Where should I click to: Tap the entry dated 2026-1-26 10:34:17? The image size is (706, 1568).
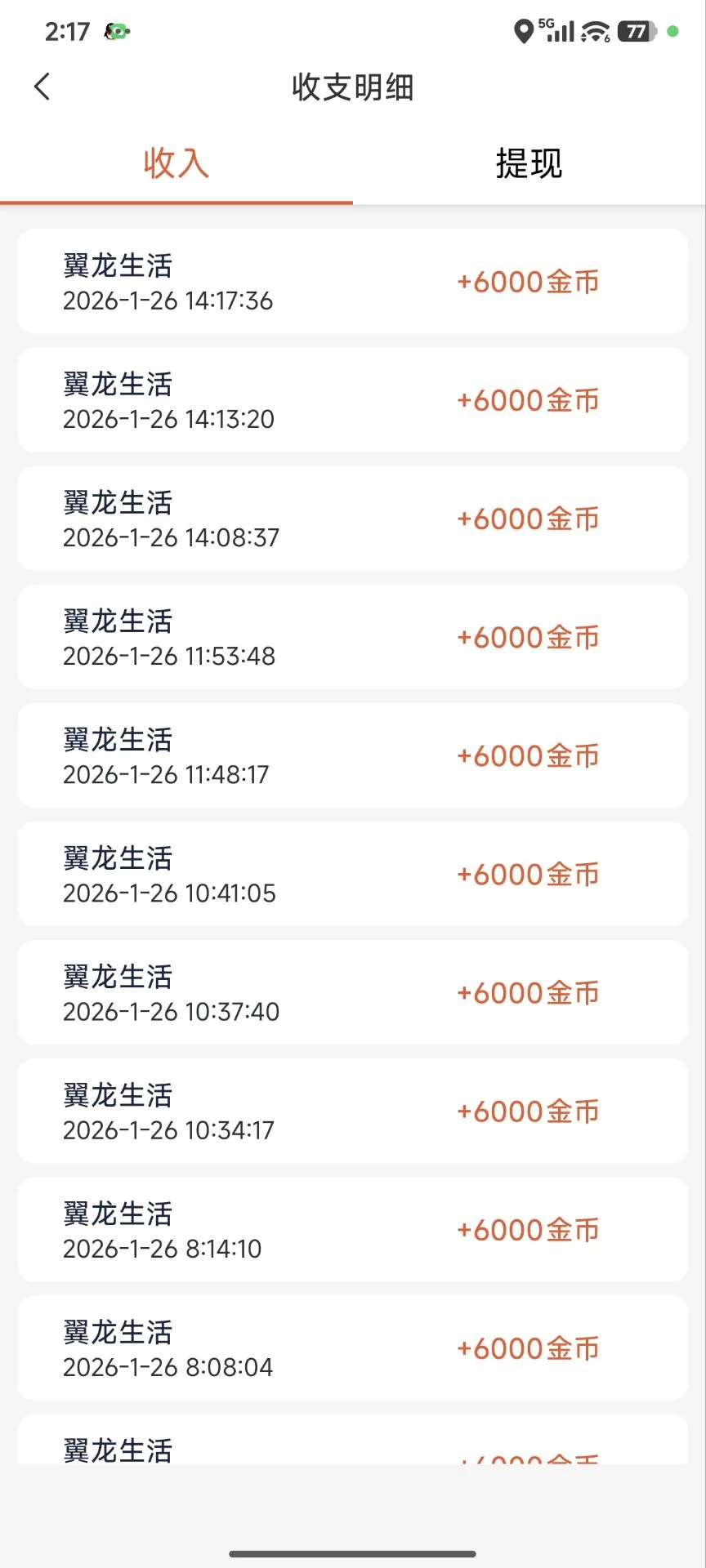point(353,1110)
